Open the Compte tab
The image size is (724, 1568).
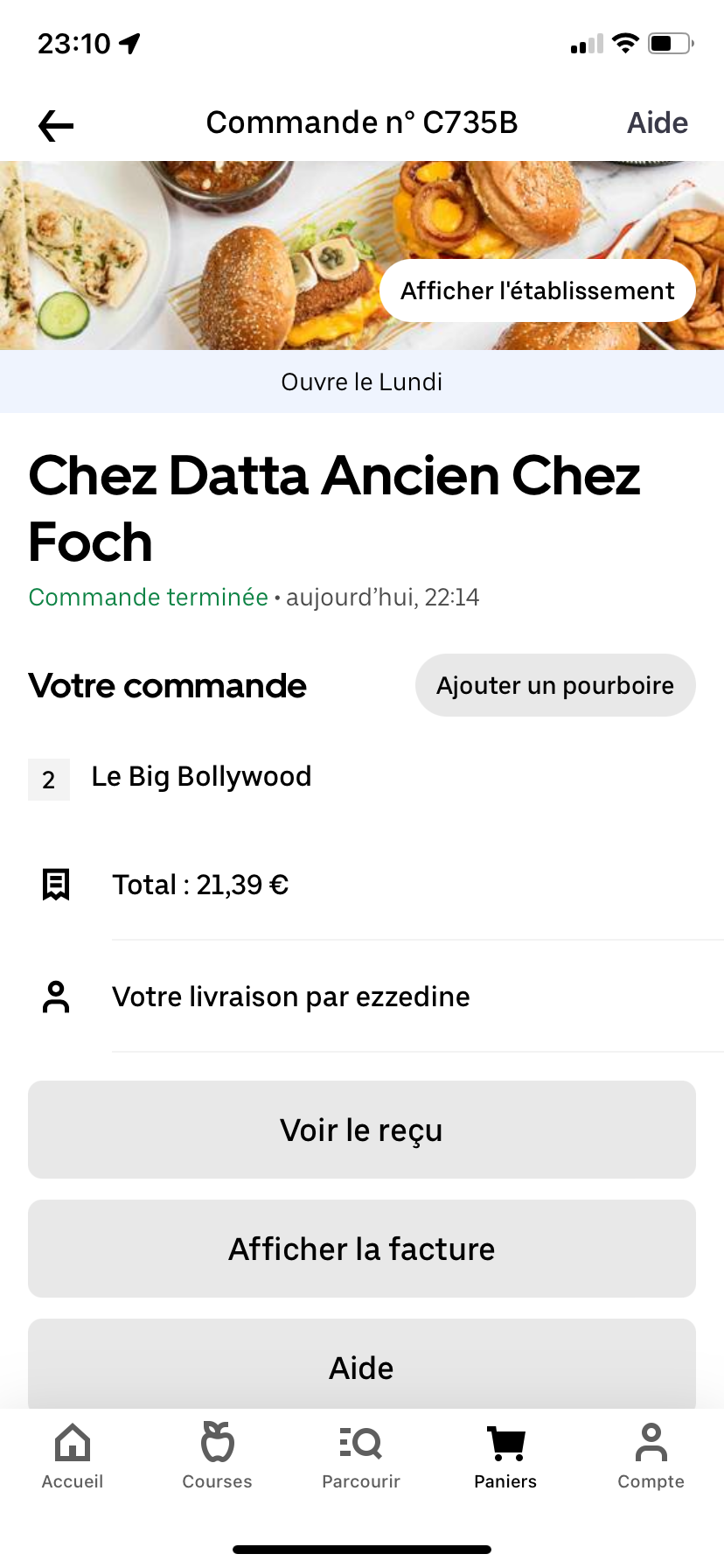click(651, 1457)
